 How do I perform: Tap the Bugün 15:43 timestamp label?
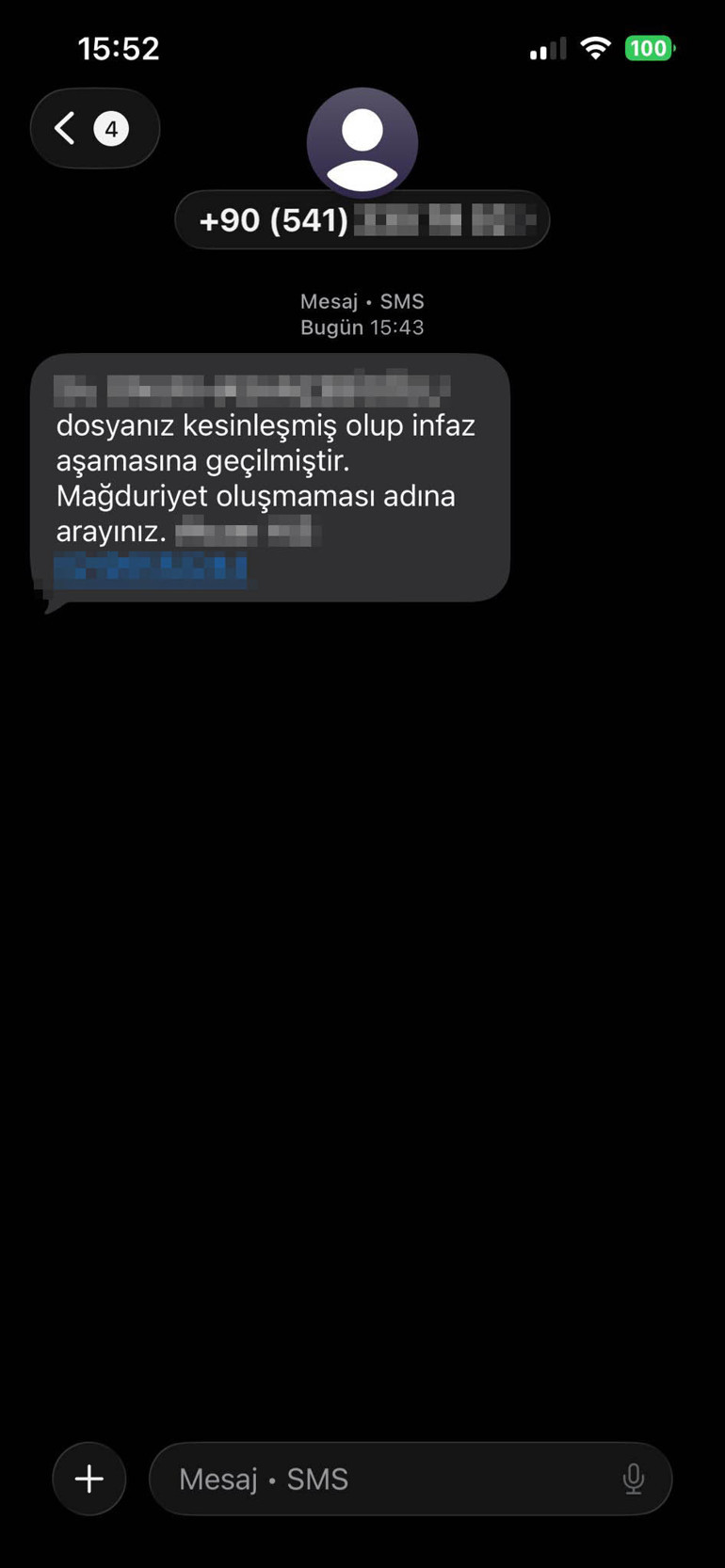[362, 328]
